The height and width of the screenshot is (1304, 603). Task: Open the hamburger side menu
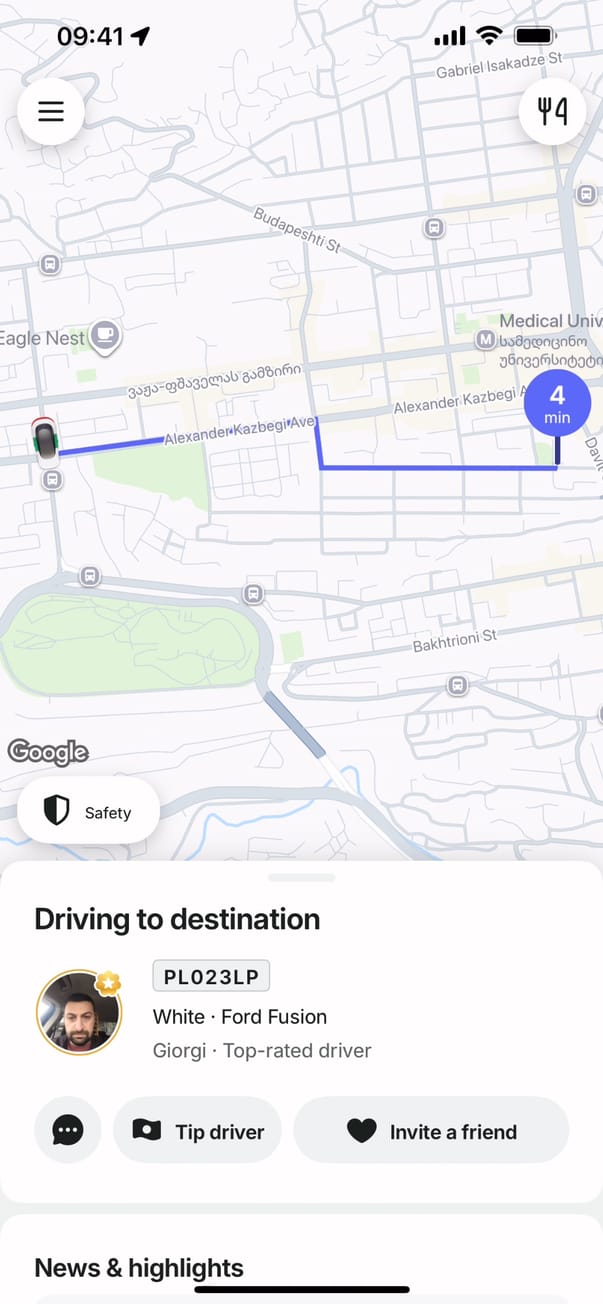[x=51, y=111]
